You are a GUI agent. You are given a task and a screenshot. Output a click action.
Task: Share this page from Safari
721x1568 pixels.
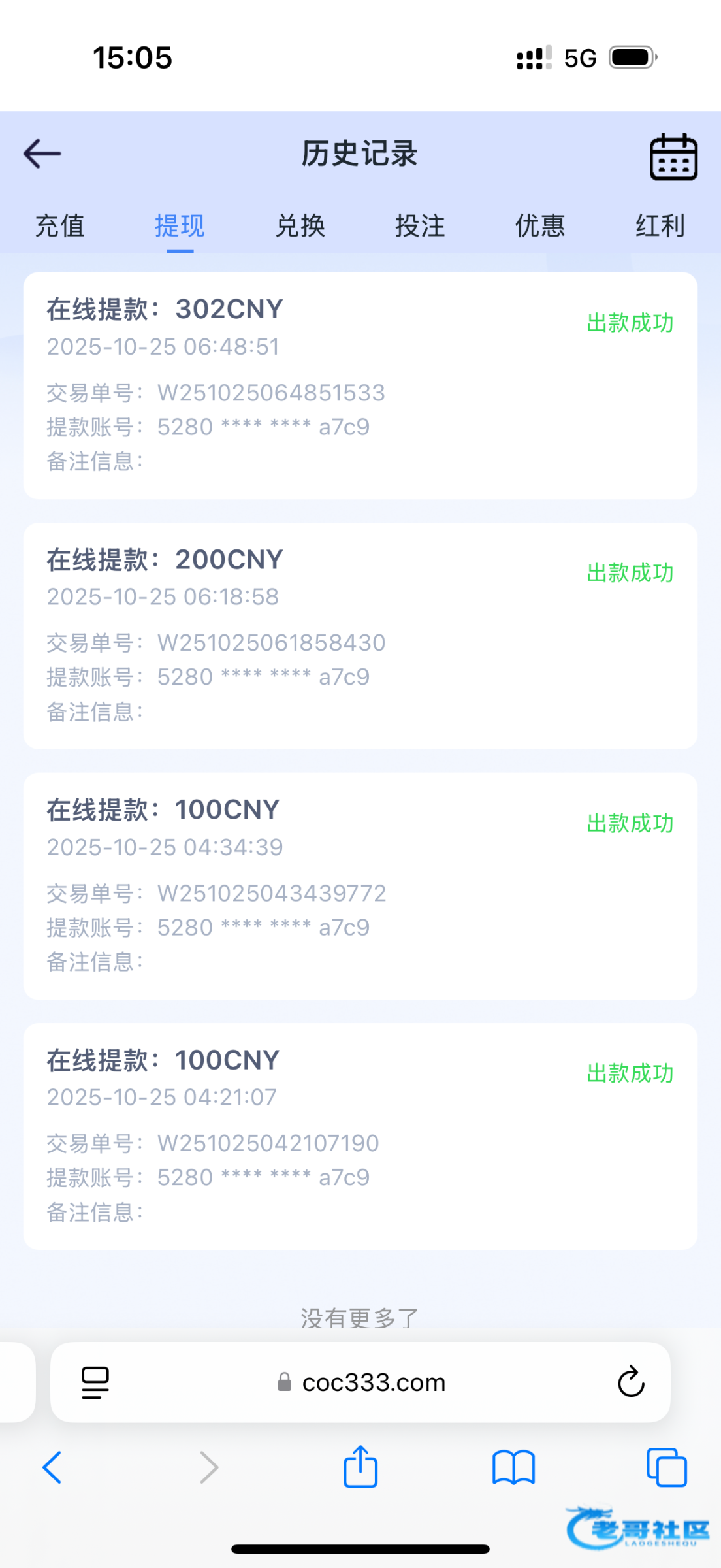point(360,1467)
